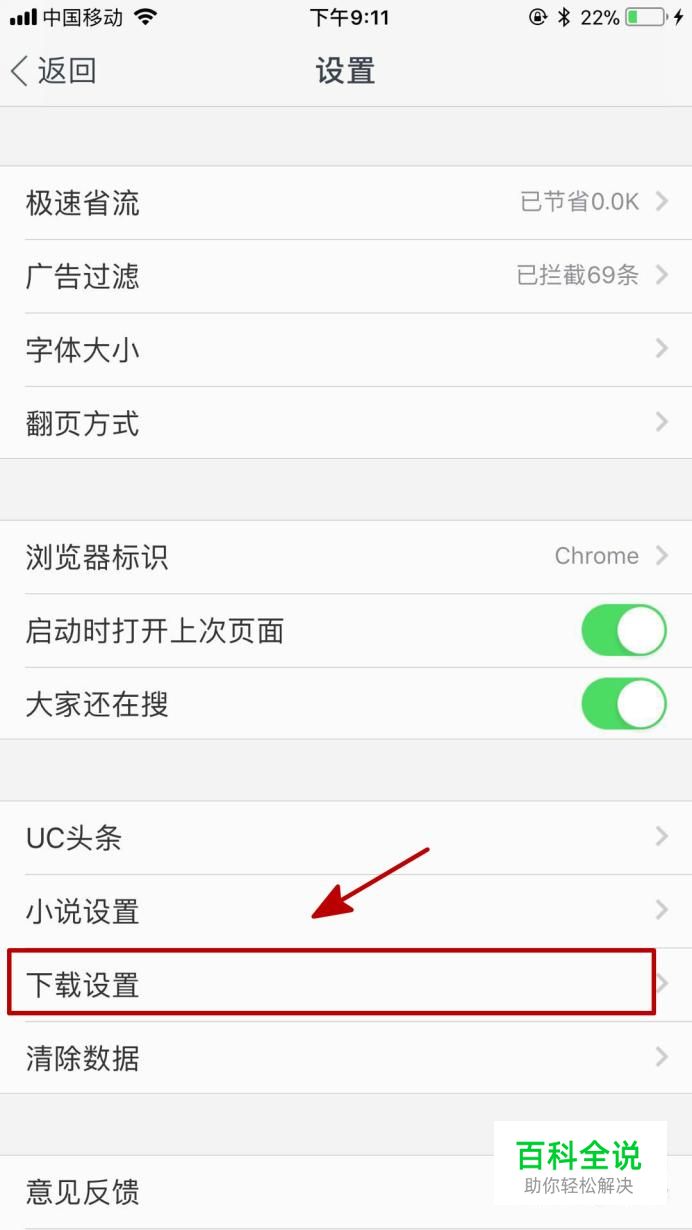Screen dimensions: 692x1230
Task: Tap the 下载设置 row
Action: pyautogui.click(x=346, y=984)
